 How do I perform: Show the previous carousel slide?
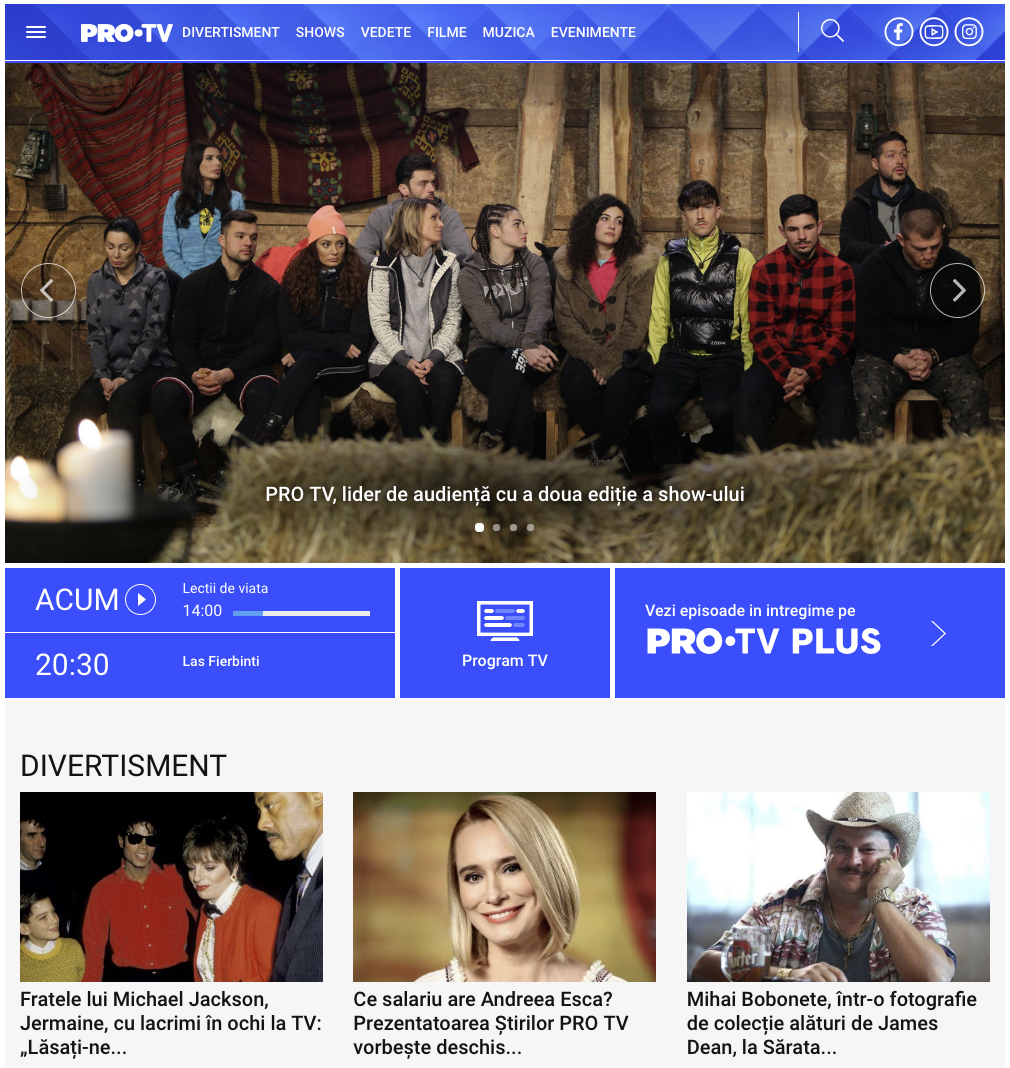pyautogui.click(x=48, y=291)
